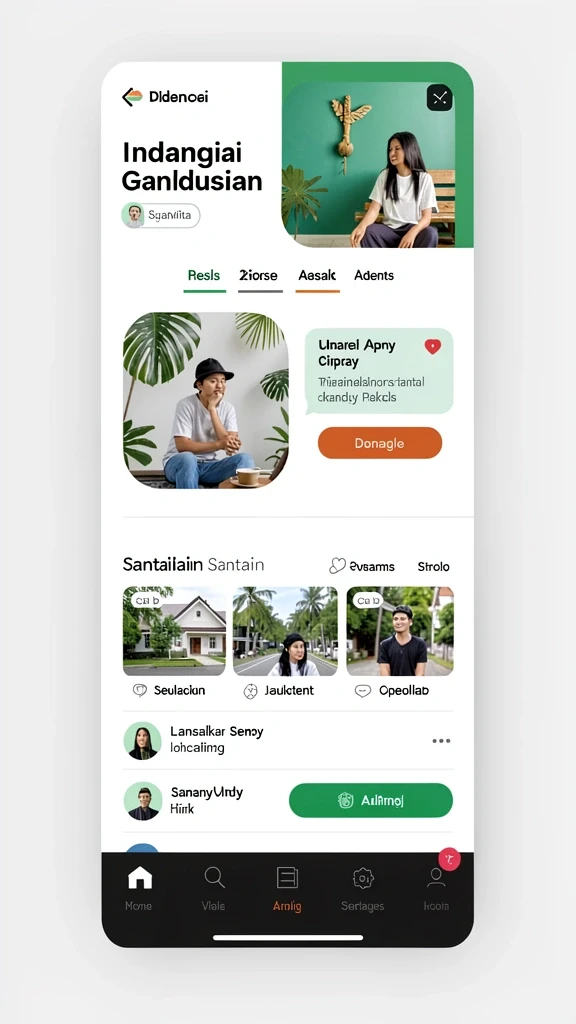The image size is (576, 1024).
Task: Open the Aasalc tab
Action: point(317,276)
